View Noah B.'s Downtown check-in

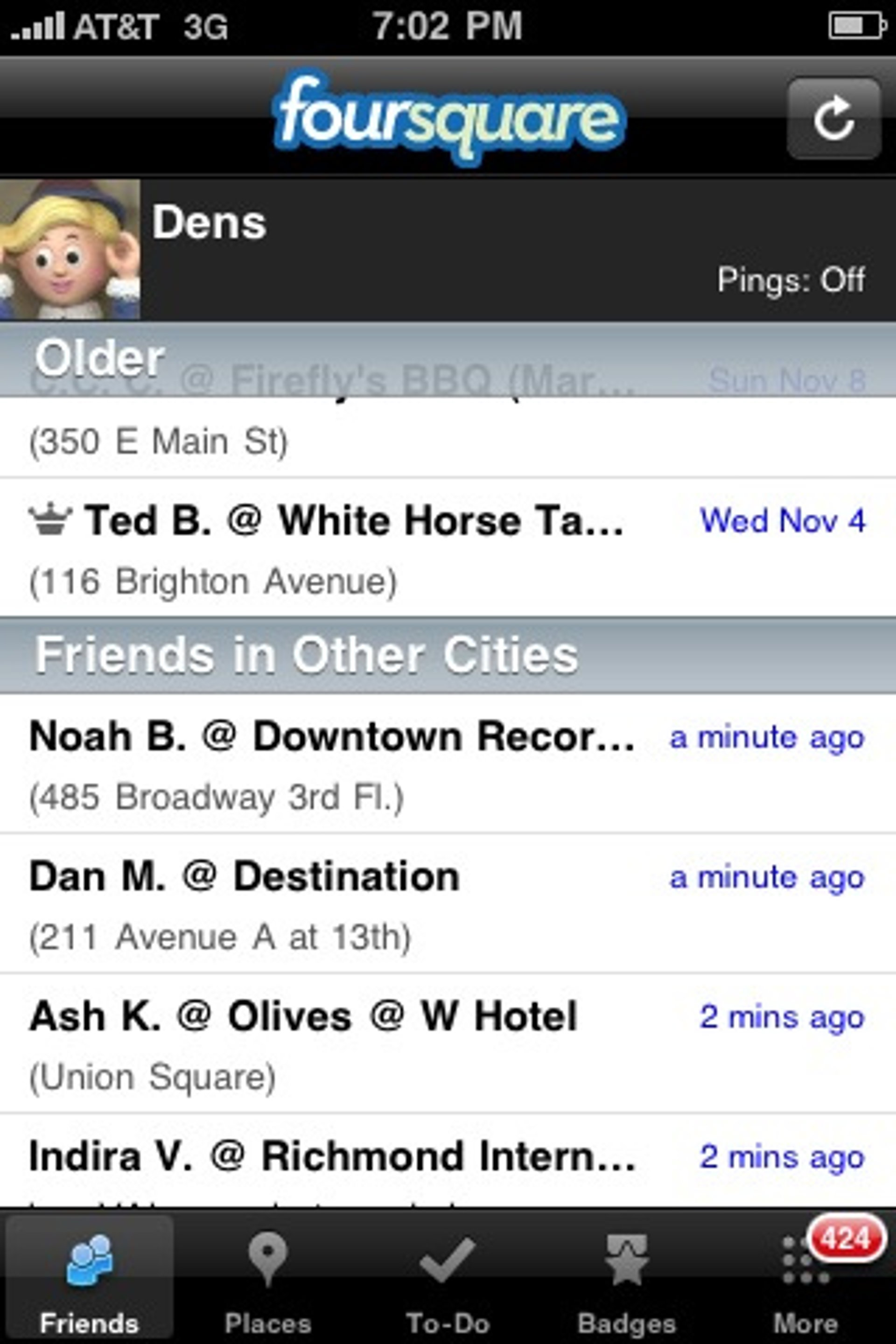click(x=448, y=764)
